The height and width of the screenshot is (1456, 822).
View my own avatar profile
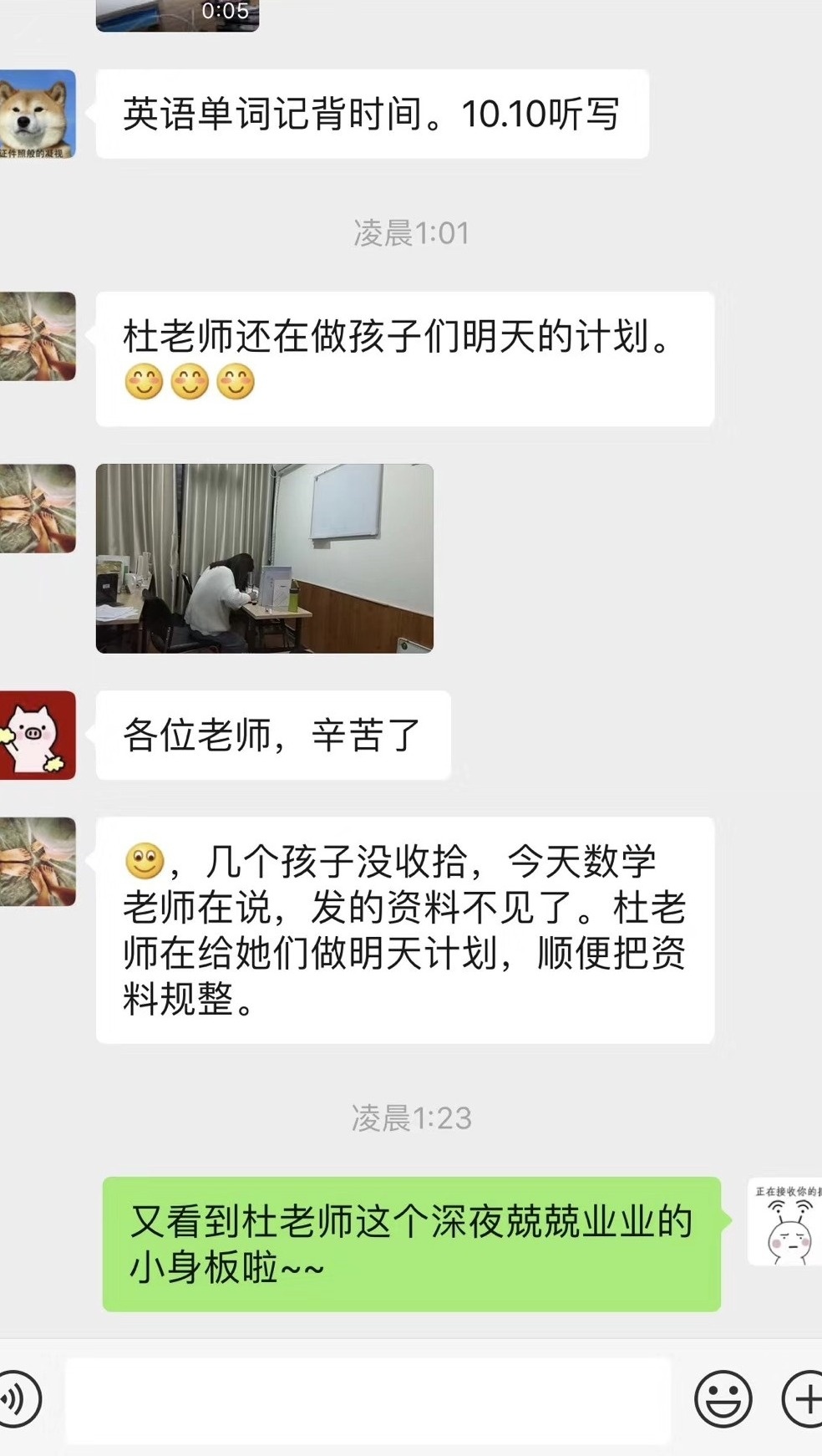(x=784, y=1222)
